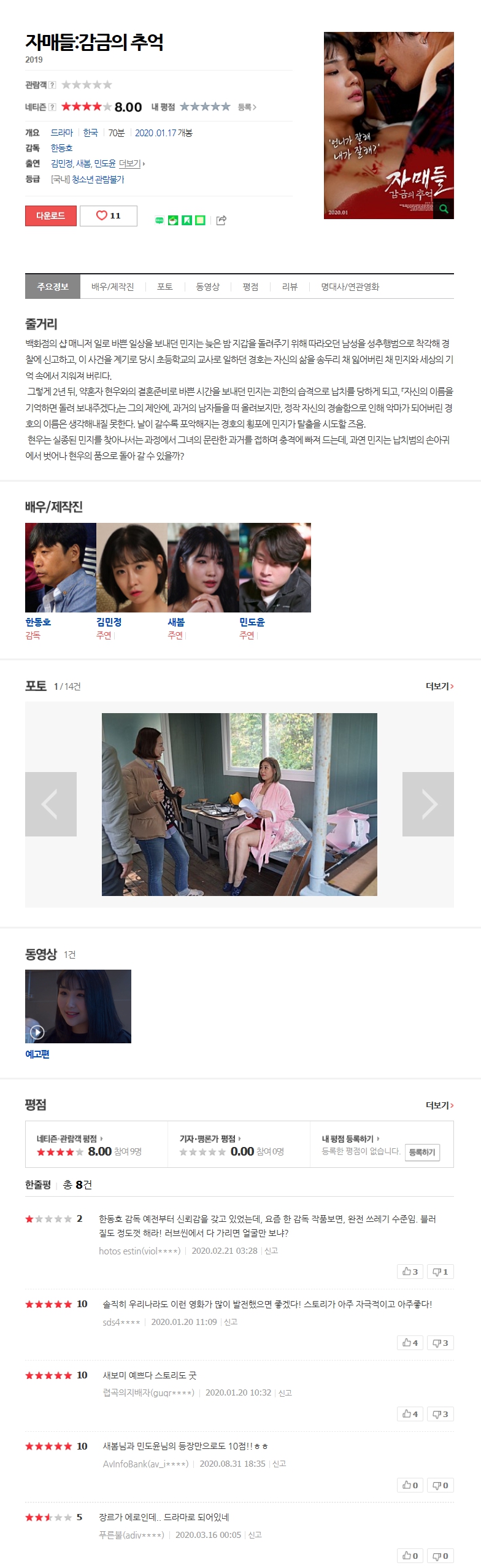Open more ratings via 평점 더보기
Viewport: 481px width, 1568px height.
point(439,1105)
